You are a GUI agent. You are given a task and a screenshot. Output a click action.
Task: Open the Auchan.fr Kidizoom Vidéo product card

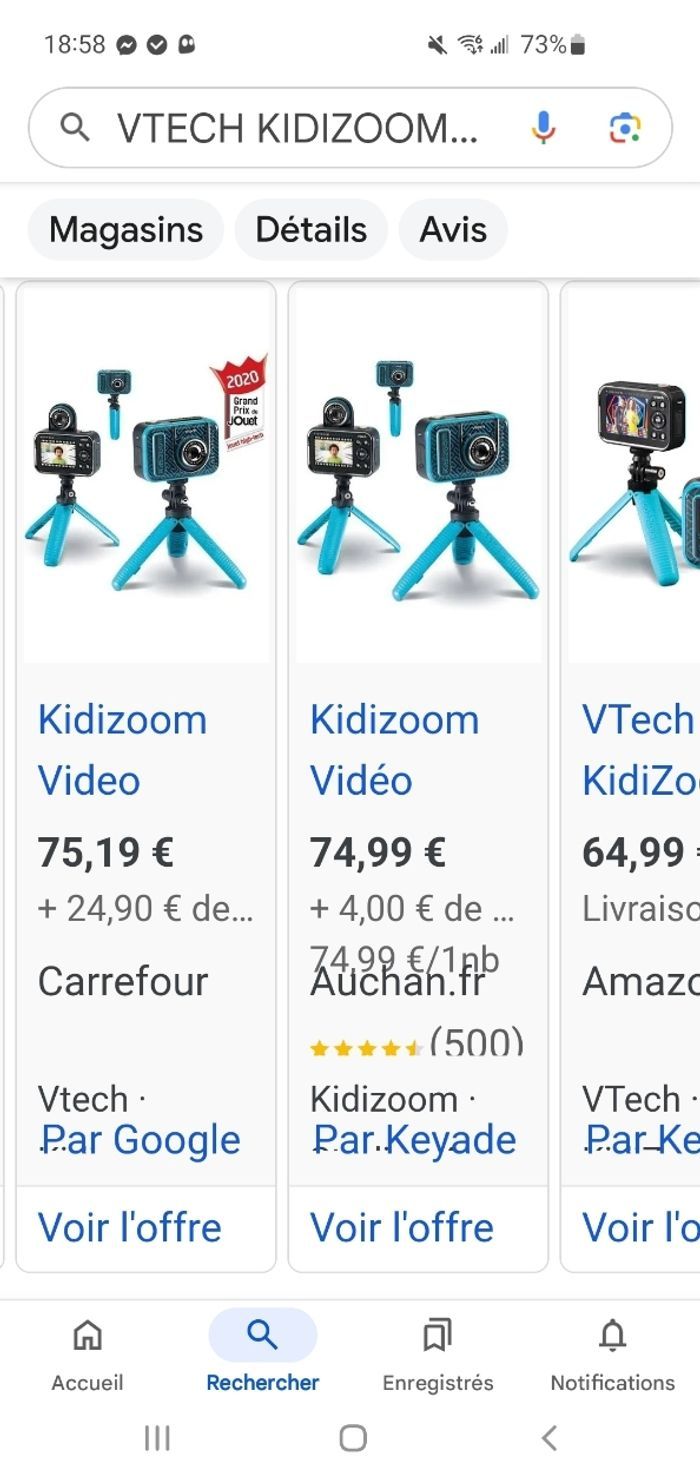pos(418,749)
